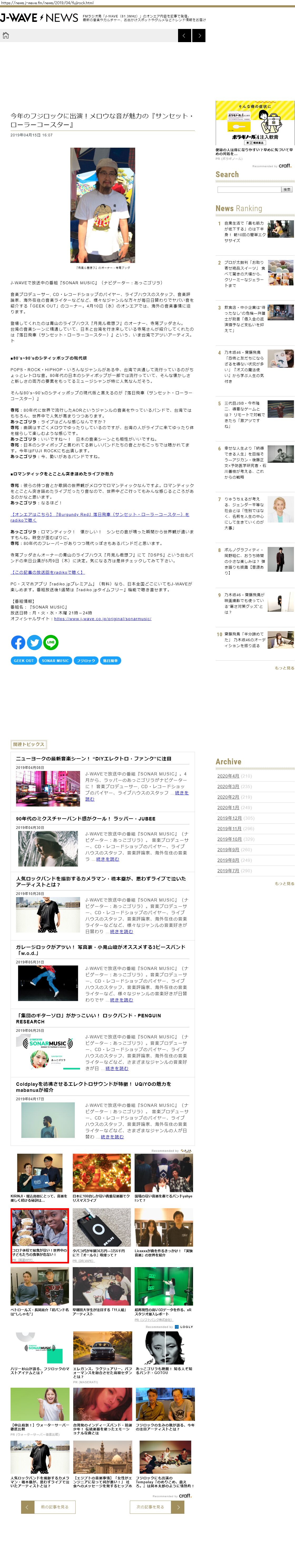The height and width of the screenshot is (1568, 295).
Task: Open related article about rapper JUBEE
Action: tap(85, 819)
